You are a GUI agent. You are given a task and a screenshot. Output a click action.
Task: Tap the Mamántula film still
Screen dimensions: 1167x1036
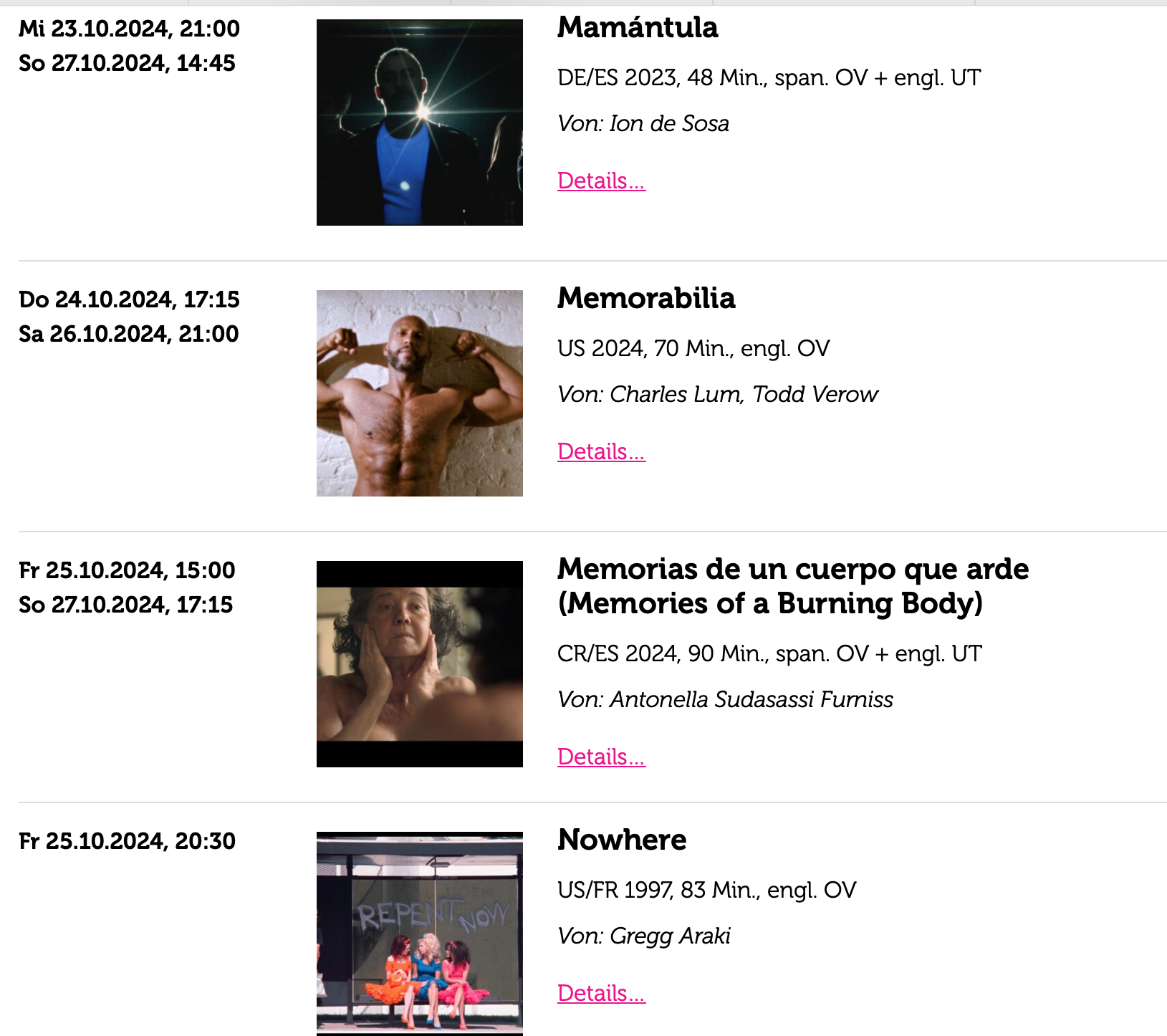[x=419, y=123]
